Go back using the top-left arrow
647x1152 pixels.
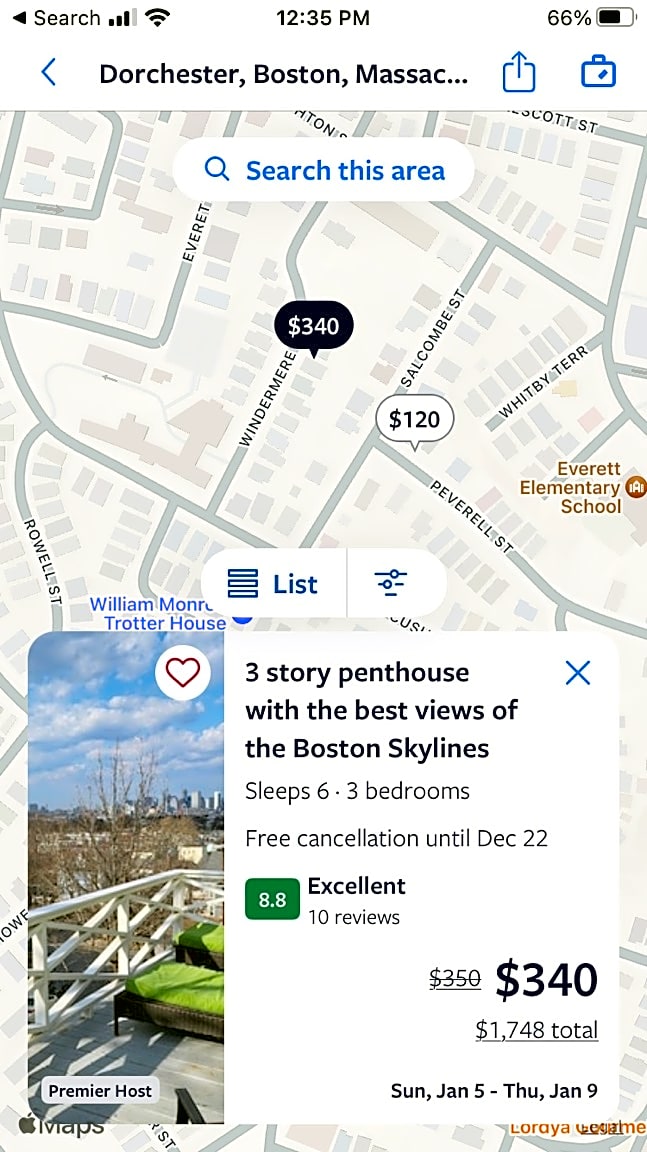(x=48, y=73)
